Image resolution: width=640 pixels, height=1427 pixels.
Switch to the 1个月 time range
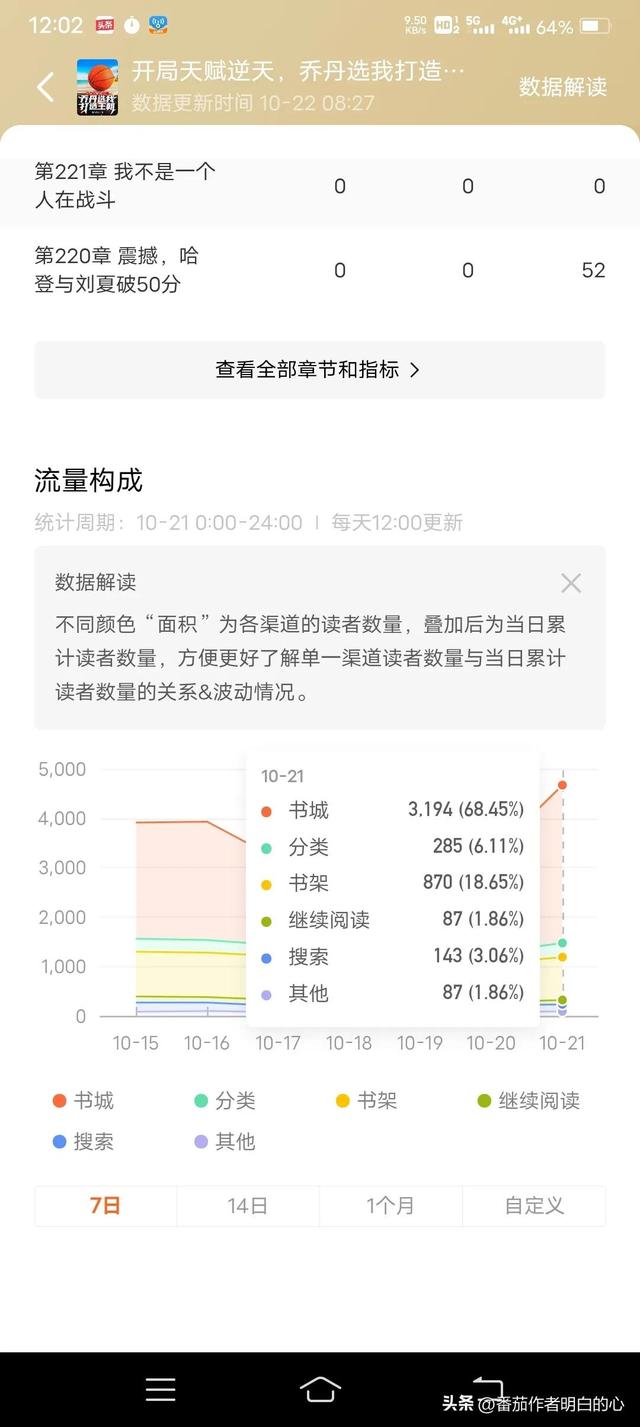(391, 1206)
